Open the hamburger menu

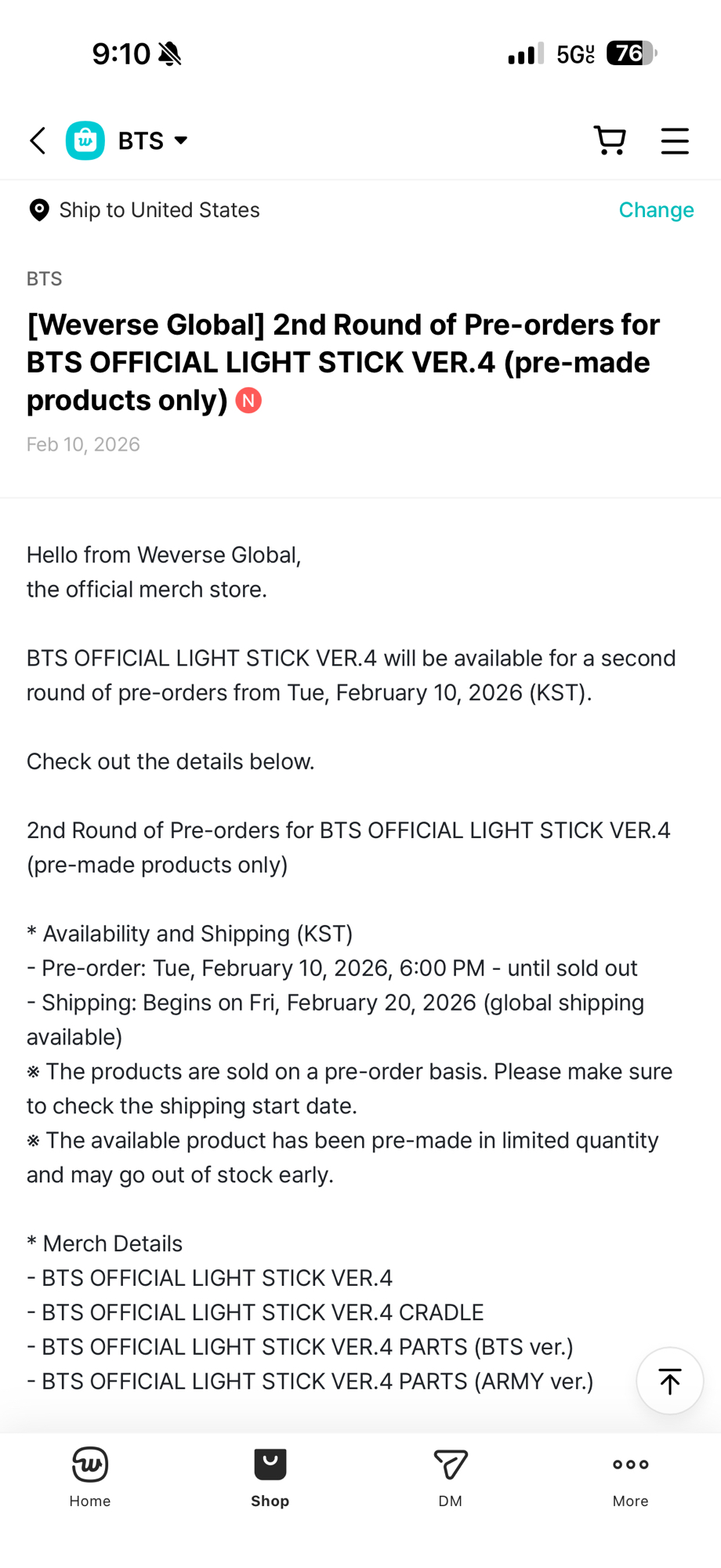click(x=674, y=141)
